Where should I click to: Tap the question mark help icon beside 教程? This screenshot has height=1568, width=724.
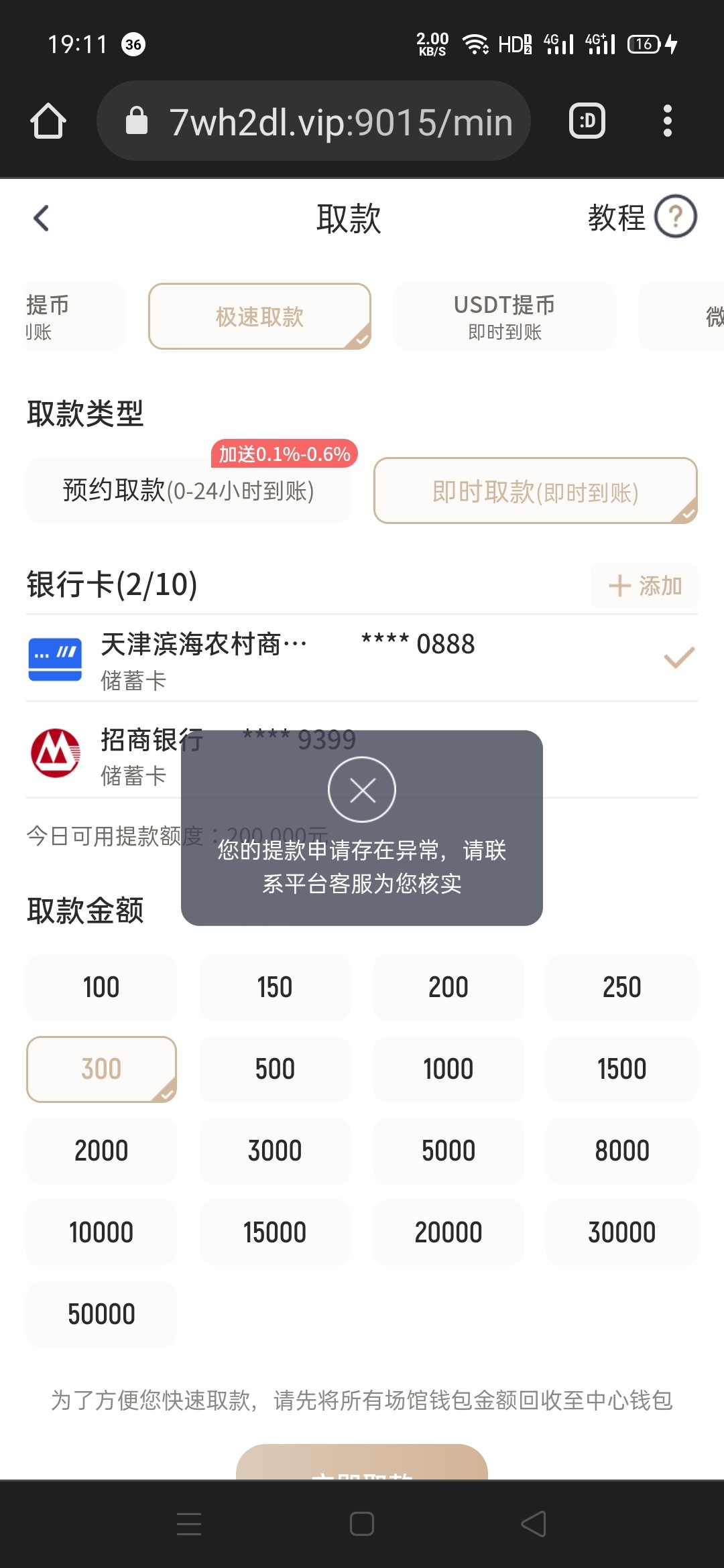pos(676,217)
